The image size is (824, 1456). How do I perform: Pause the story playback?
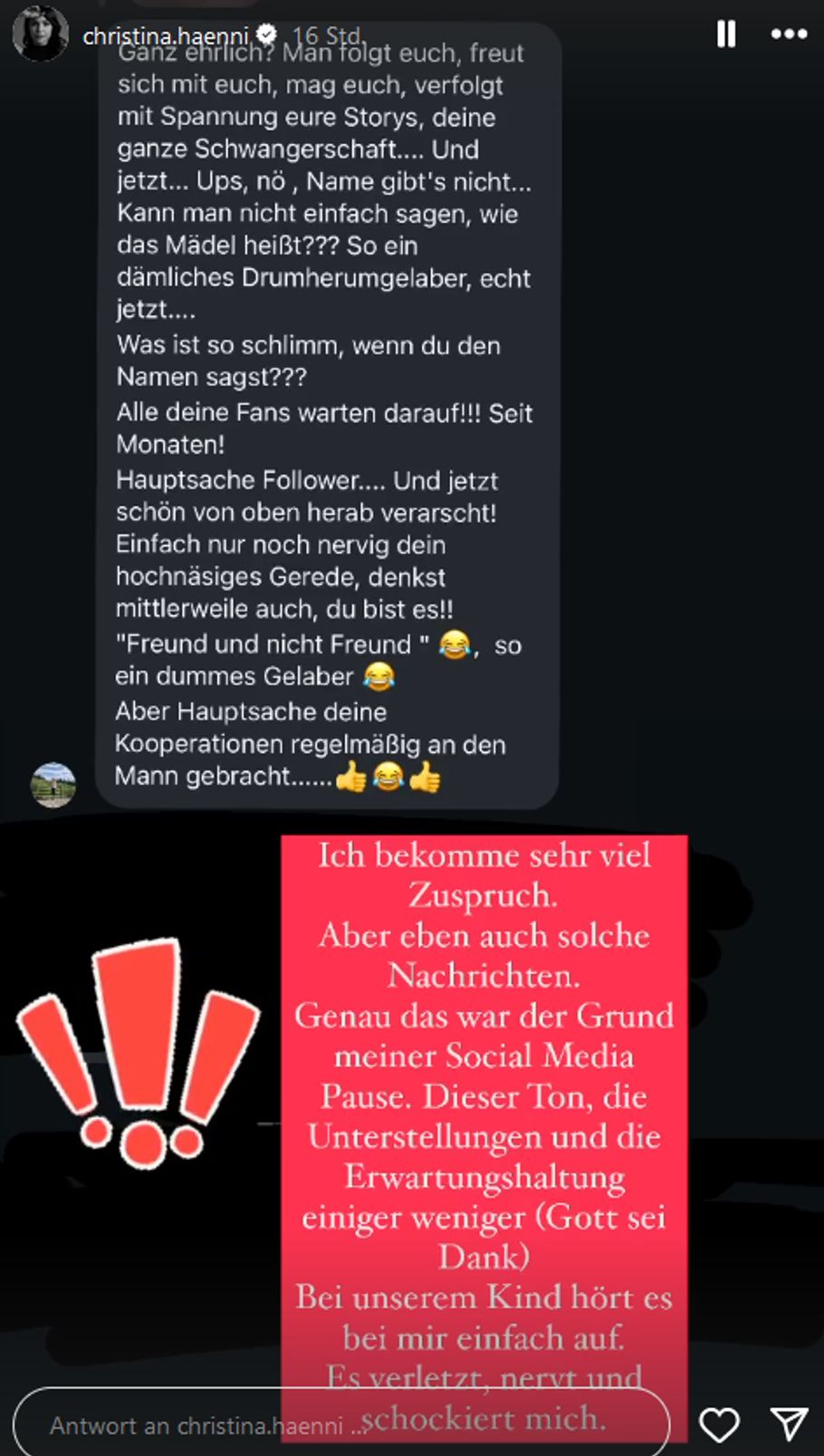pyautogui.click(x=725, y=34)
